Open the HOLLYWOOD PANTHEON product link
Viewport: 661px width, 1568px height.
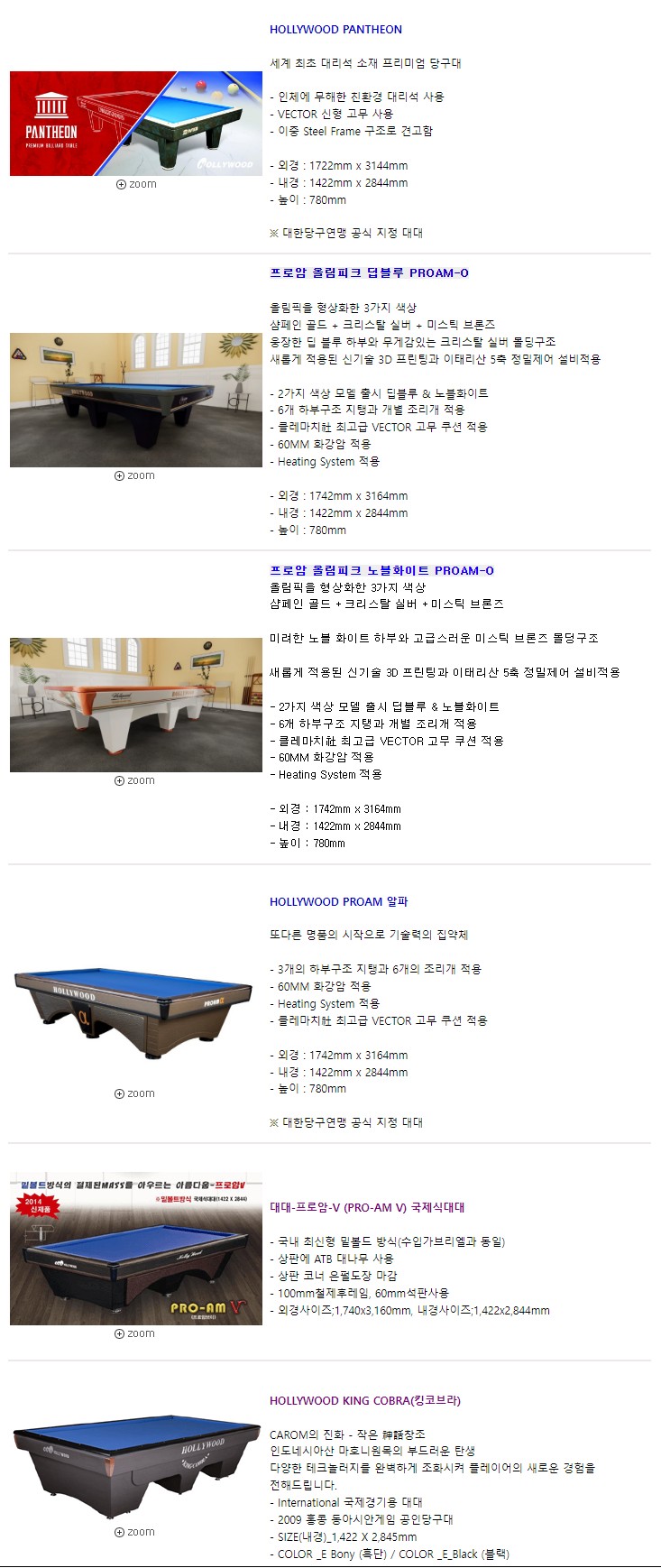point(335,30)
